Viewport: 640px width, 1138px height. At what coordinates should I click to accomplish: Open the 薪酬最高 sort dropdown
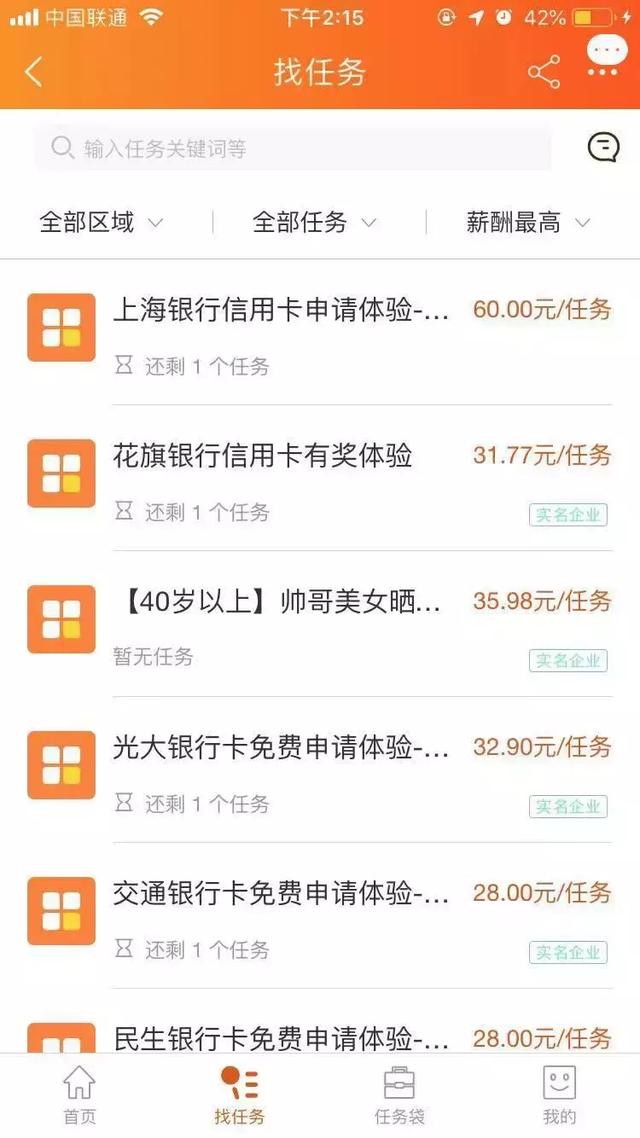tap(528, 223)
